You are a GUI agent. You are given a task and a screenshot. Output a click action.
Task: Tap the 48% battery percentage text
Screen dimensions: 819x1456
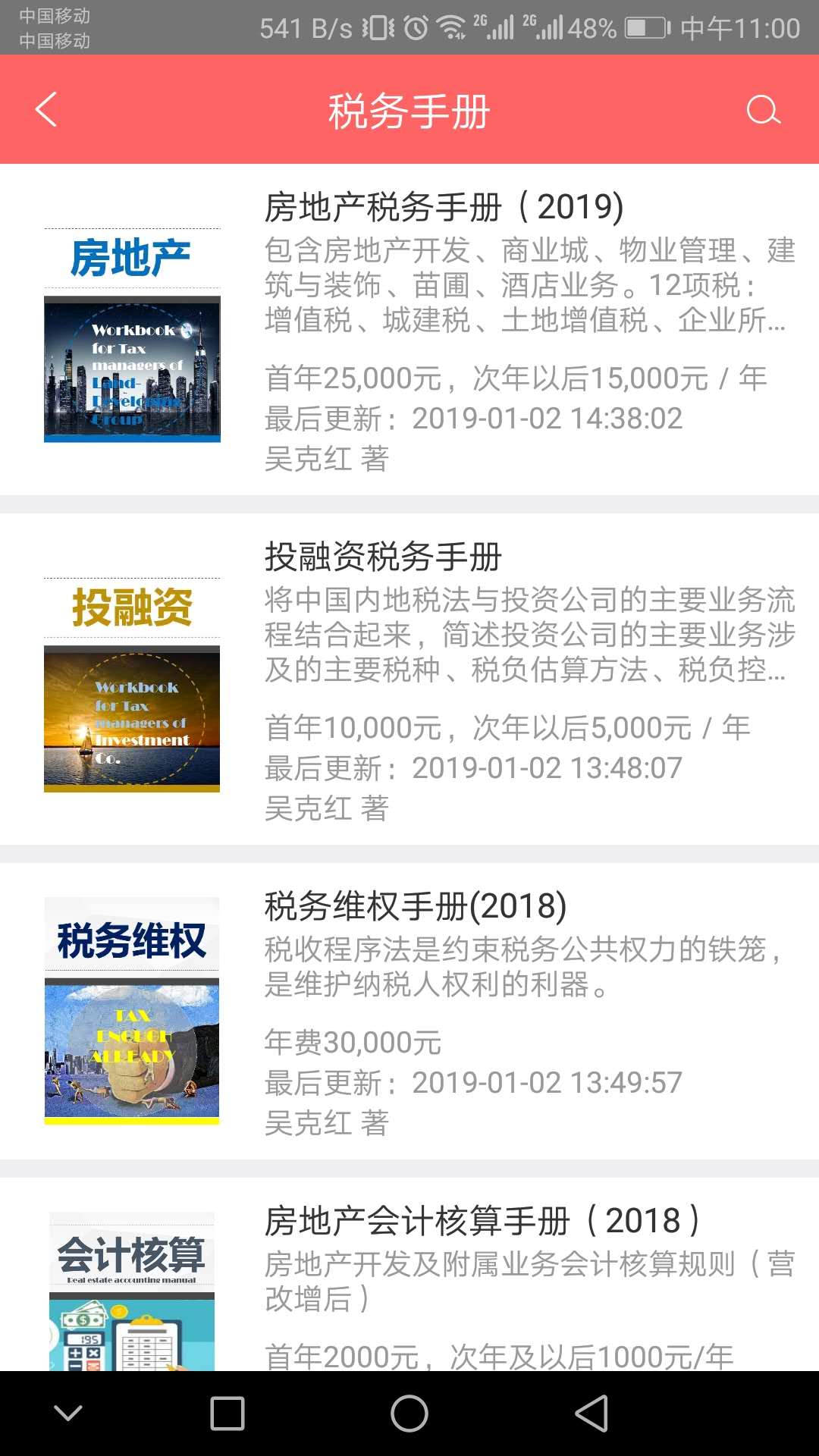(x=591, y=27)
